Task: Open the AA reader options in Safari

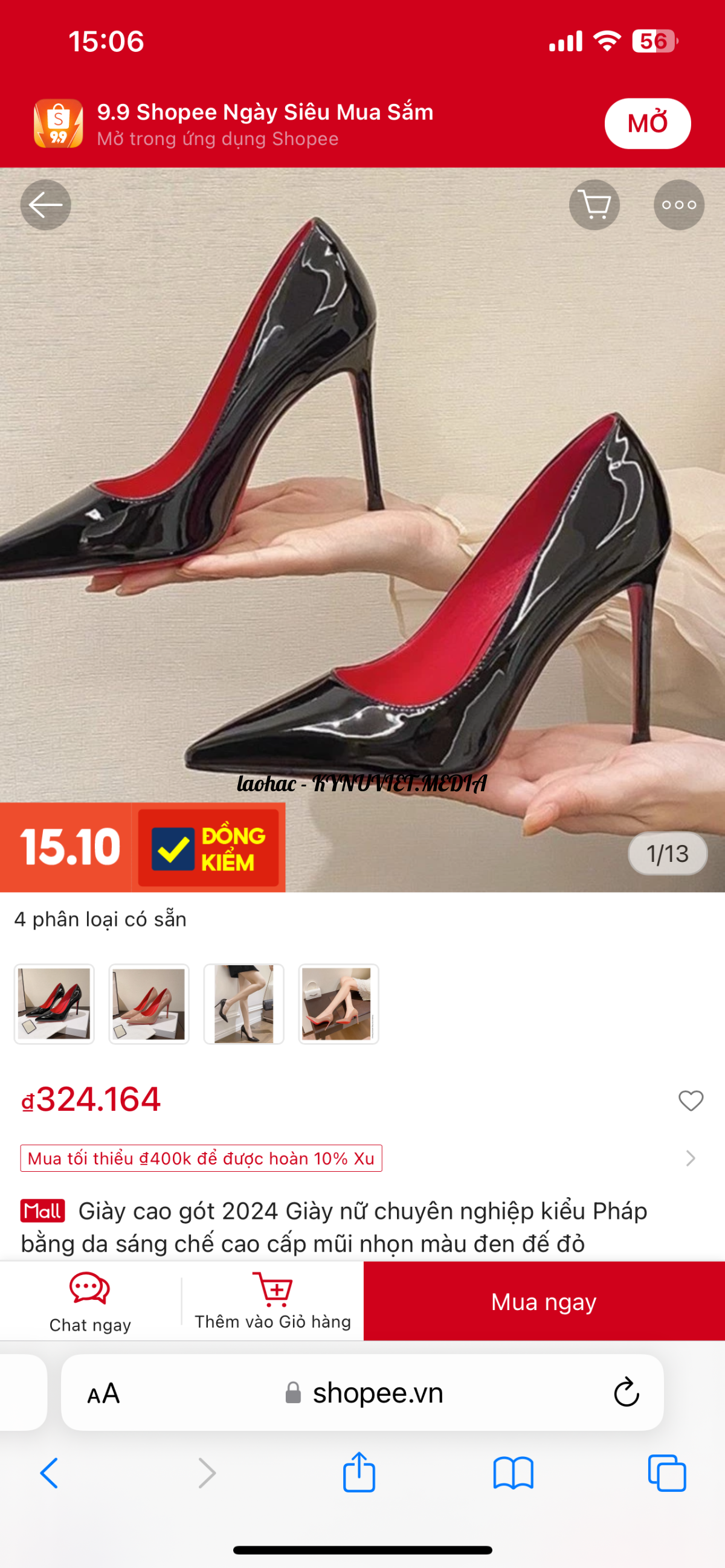Action: coord(103,1393)
